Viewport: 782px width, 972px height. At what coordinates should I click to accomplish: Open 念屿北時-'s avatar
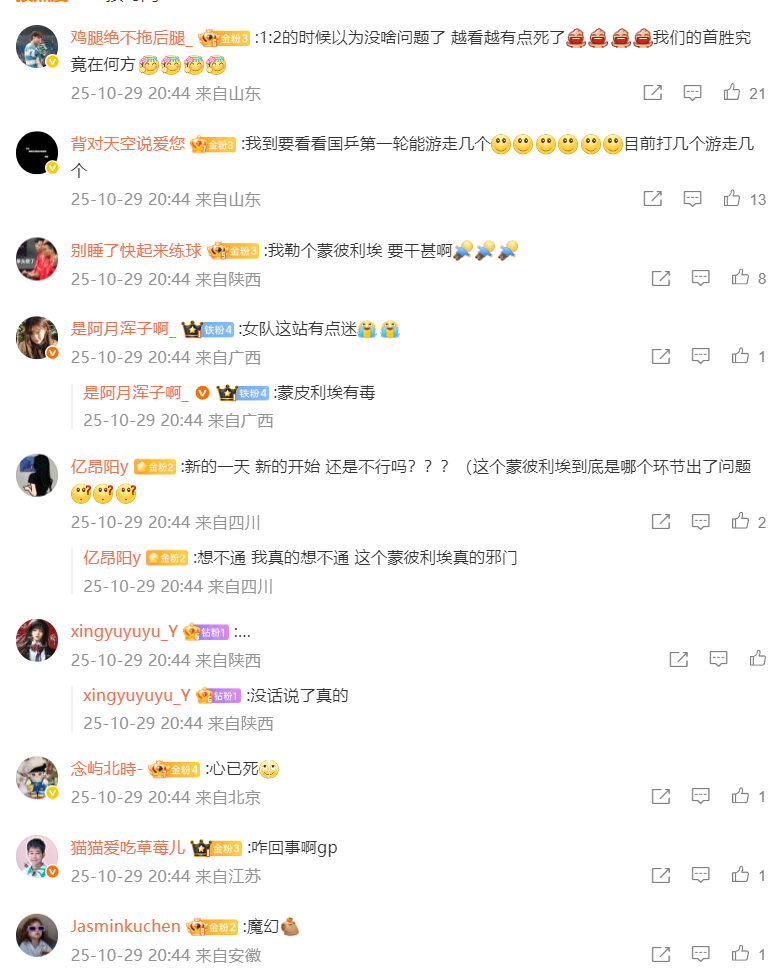click(37, 778)
